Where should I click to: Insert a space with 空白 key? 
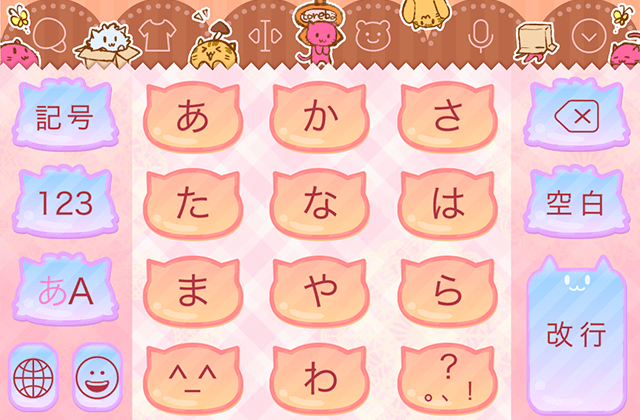(x=575, y=204)
